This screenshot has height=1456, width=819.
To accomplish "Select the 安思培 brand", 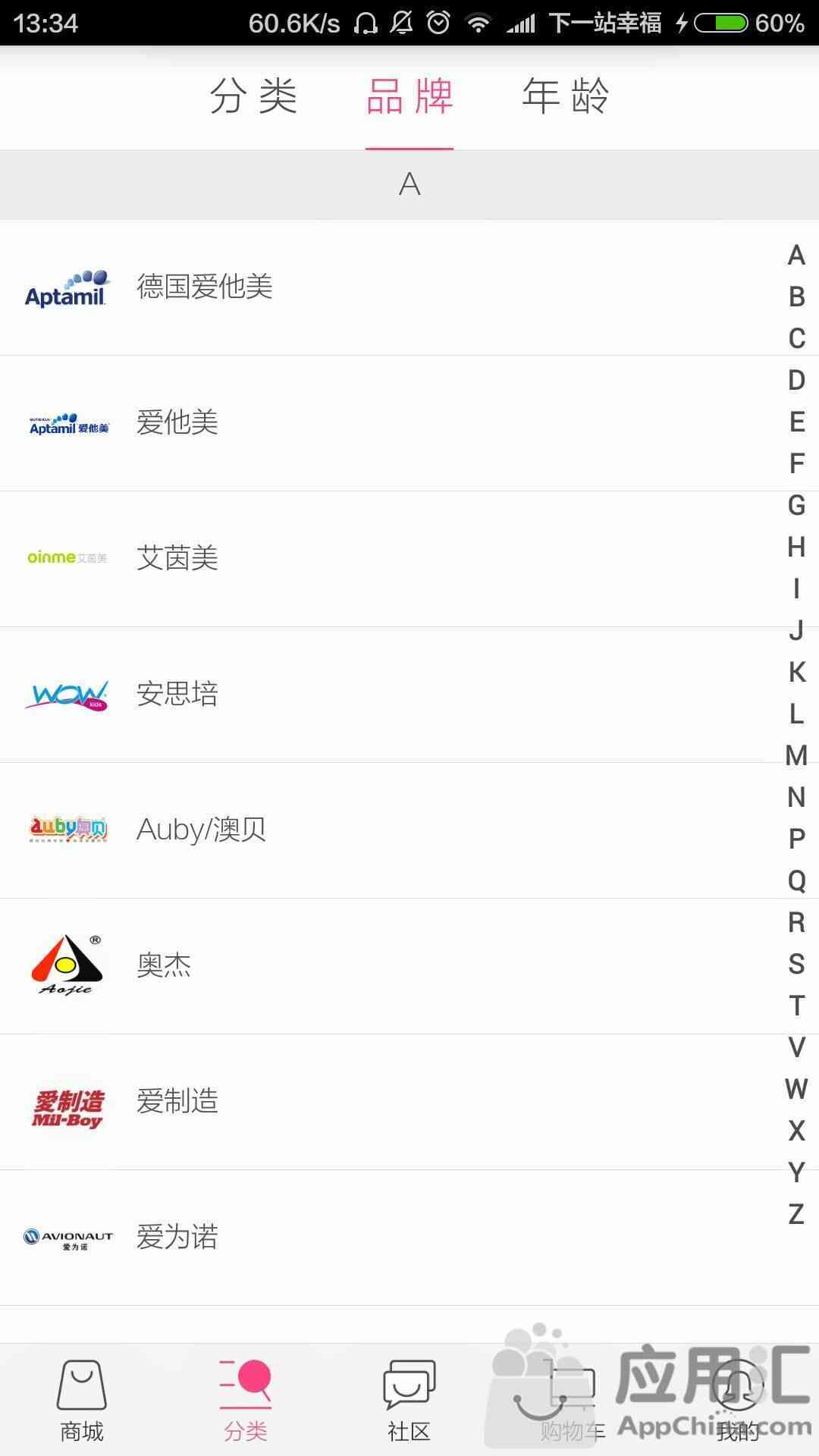I will [x=409, y=695].
